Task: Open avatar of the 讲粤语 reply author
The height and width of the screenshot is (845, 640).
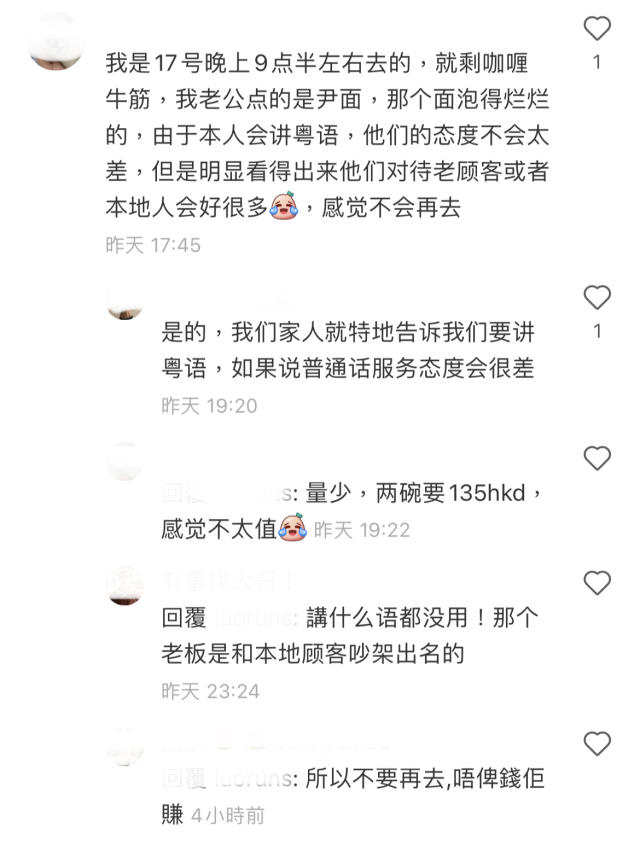Action: point(125,303)
